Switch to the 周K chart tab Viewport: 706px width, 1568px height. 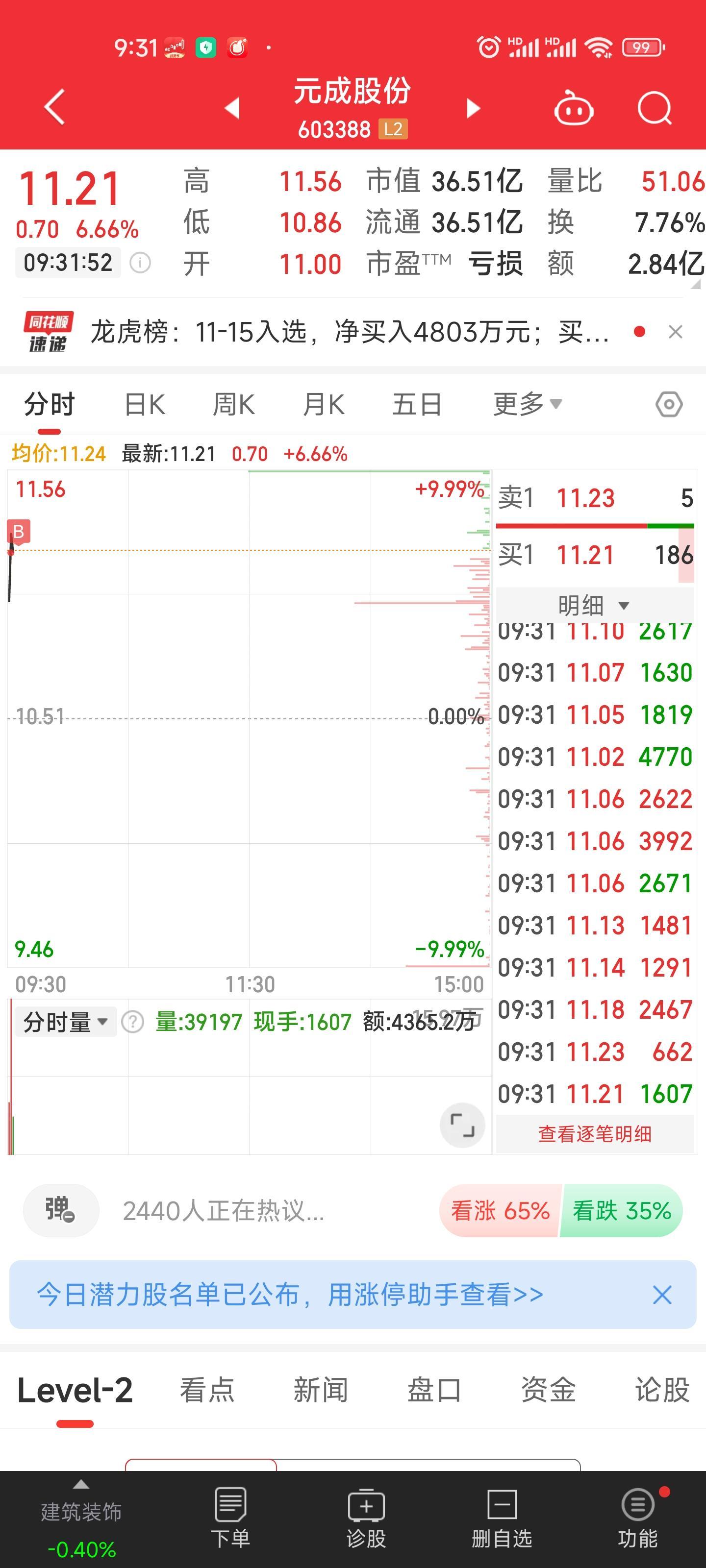tap(233, 404)
